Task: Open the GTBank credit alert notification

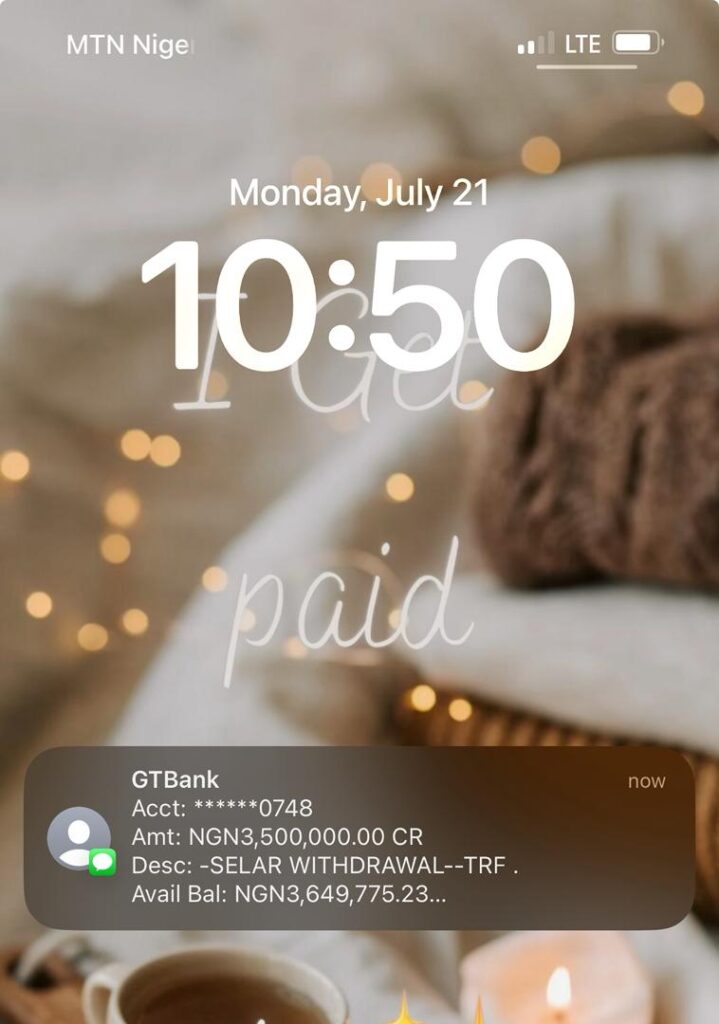Action: point(360,837)
